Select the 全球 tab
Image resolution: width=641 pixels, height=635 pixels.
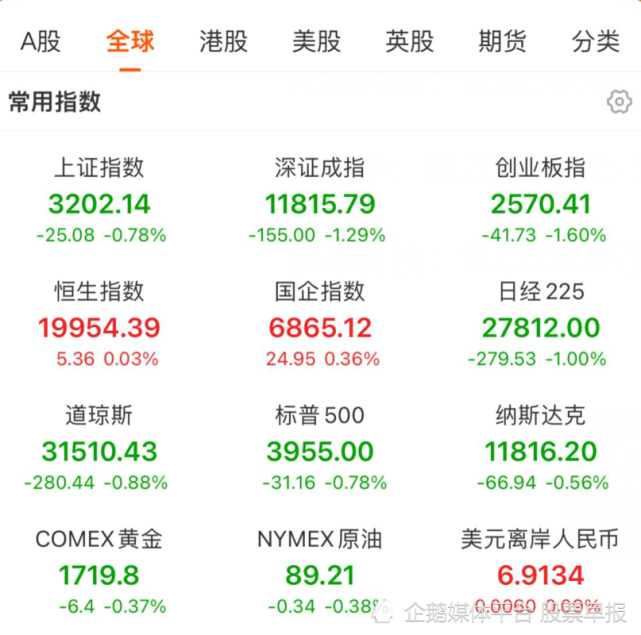point(130,41)
